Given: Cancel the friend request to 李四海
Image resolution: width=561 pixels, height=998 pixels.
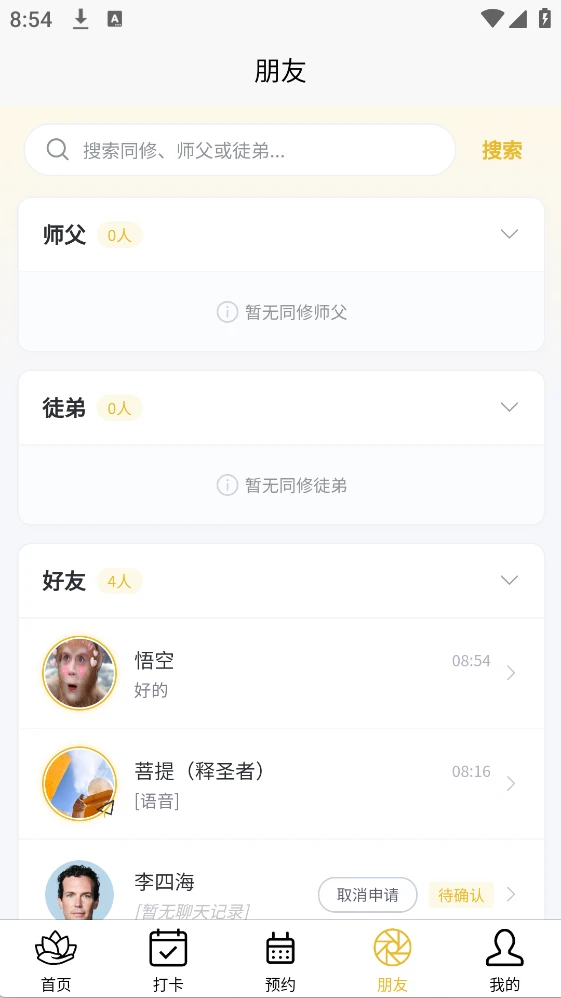Looking at the screenshot, I should click(x=367, y=895).
